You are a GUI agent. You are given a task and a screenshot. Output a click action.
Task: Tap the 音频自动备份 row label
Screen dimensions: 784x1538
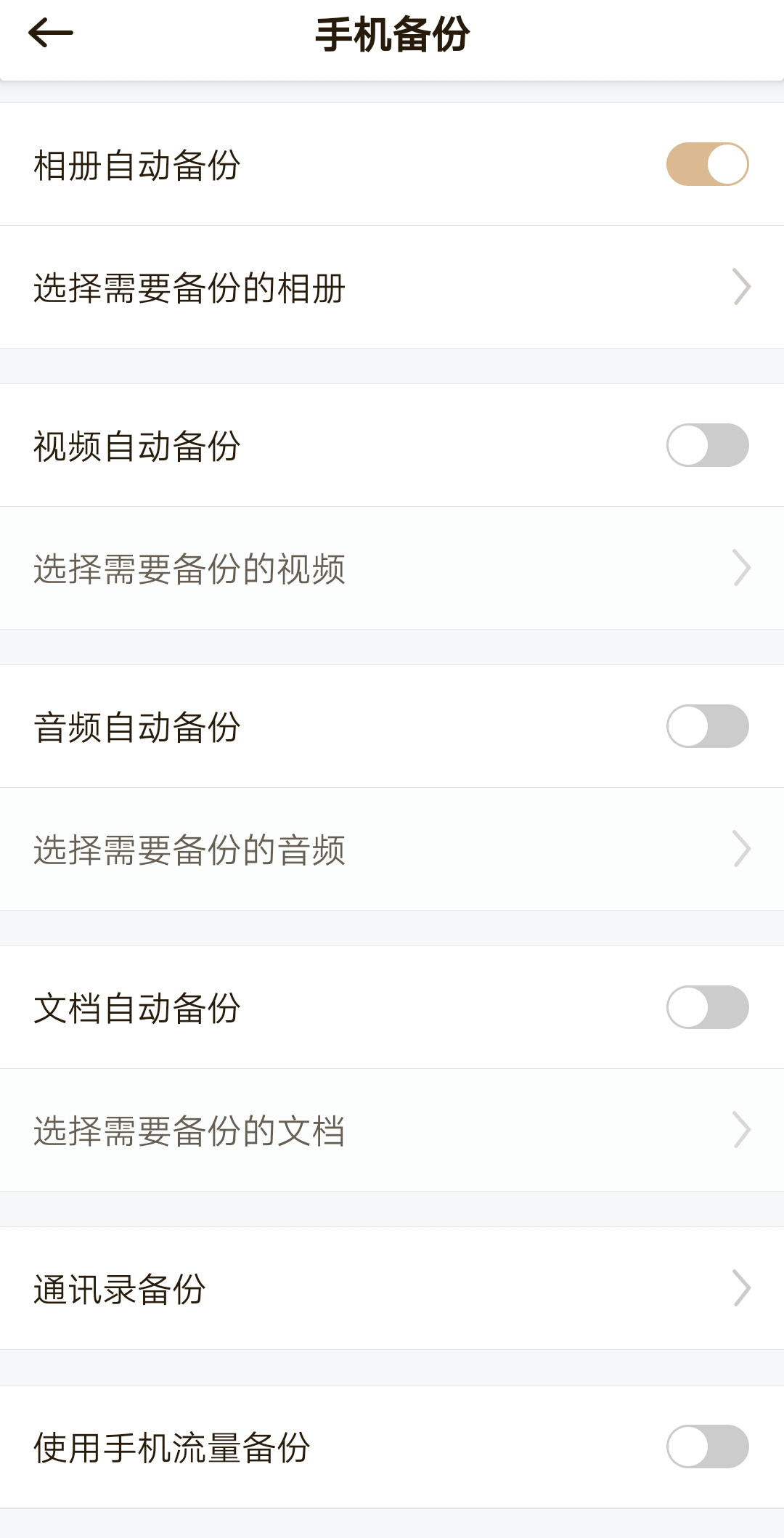(136, 726)
